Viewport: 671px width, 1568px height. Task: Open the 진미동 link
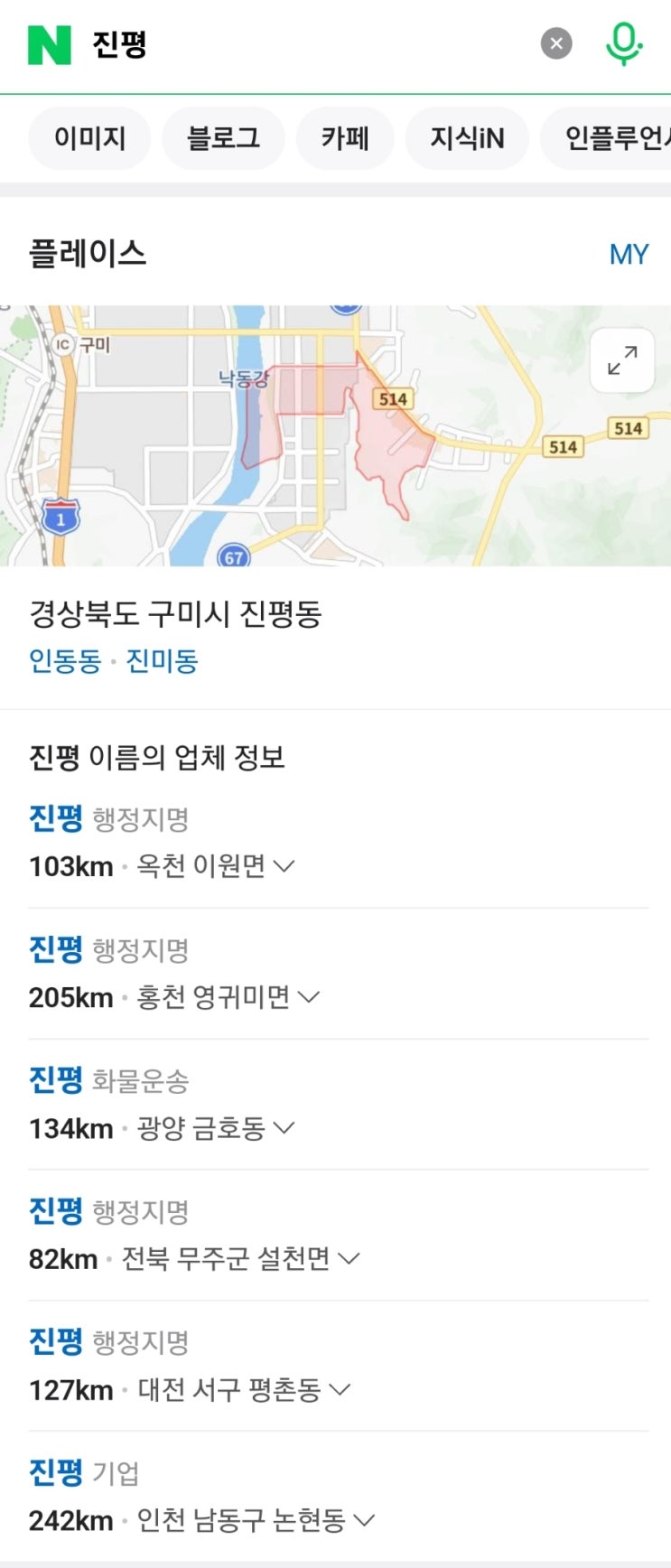(162, 661)
